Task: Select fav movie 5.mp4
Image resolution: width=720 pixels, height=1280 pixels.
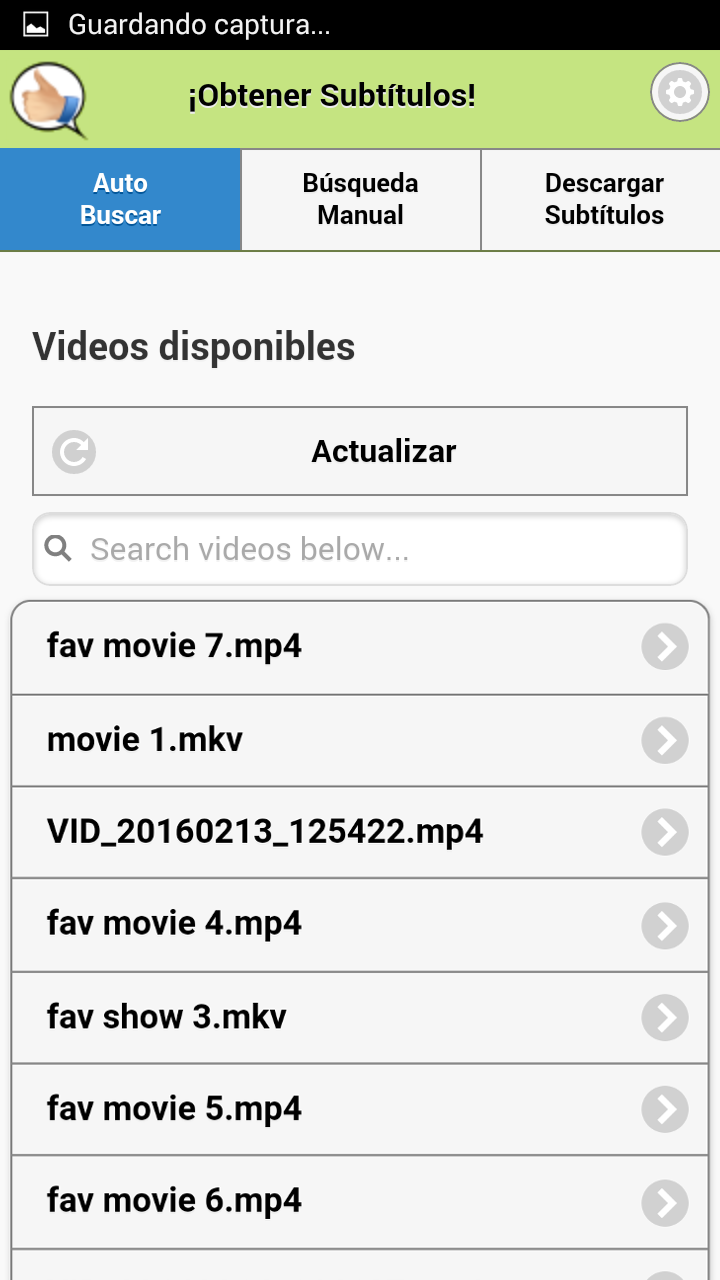Action: (360, 1109)
